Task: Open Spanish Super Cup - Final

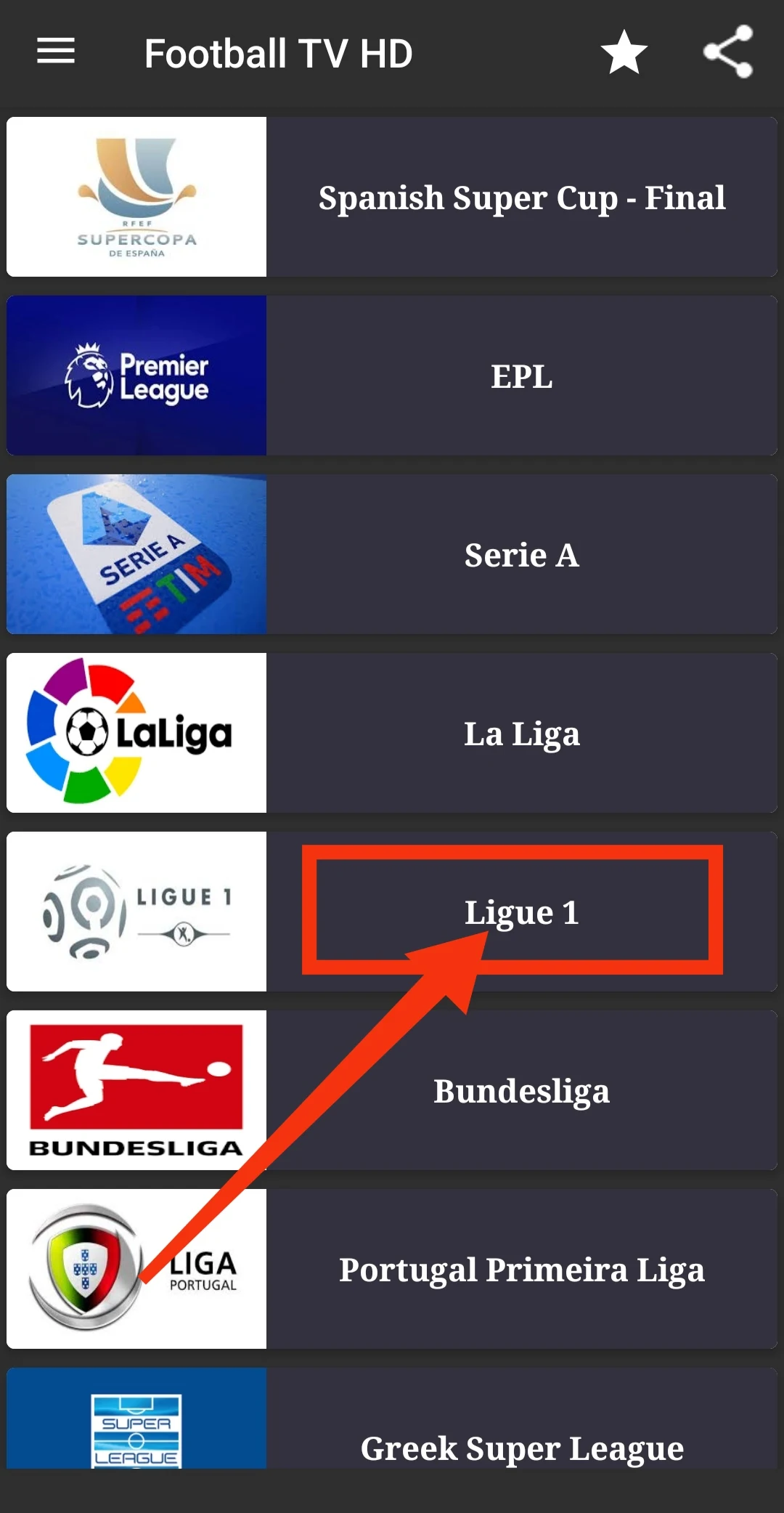Action: (x=392, y=197)
